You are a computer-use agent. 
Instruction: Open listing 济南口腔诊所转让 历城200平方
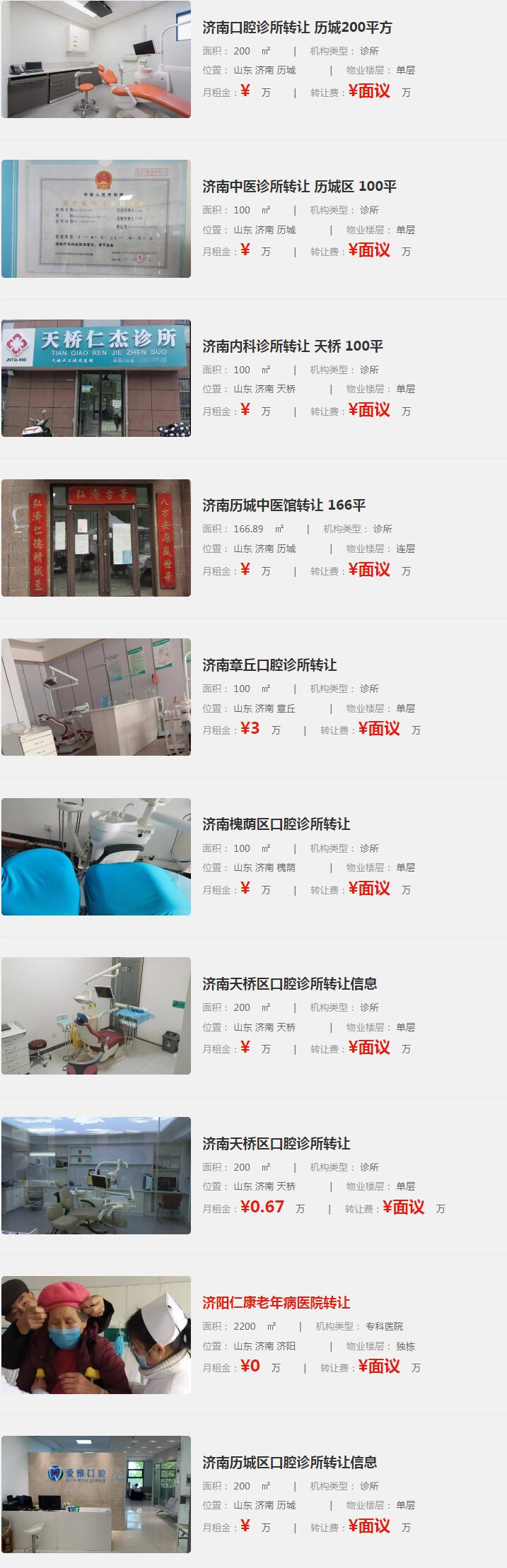(297, 28)
